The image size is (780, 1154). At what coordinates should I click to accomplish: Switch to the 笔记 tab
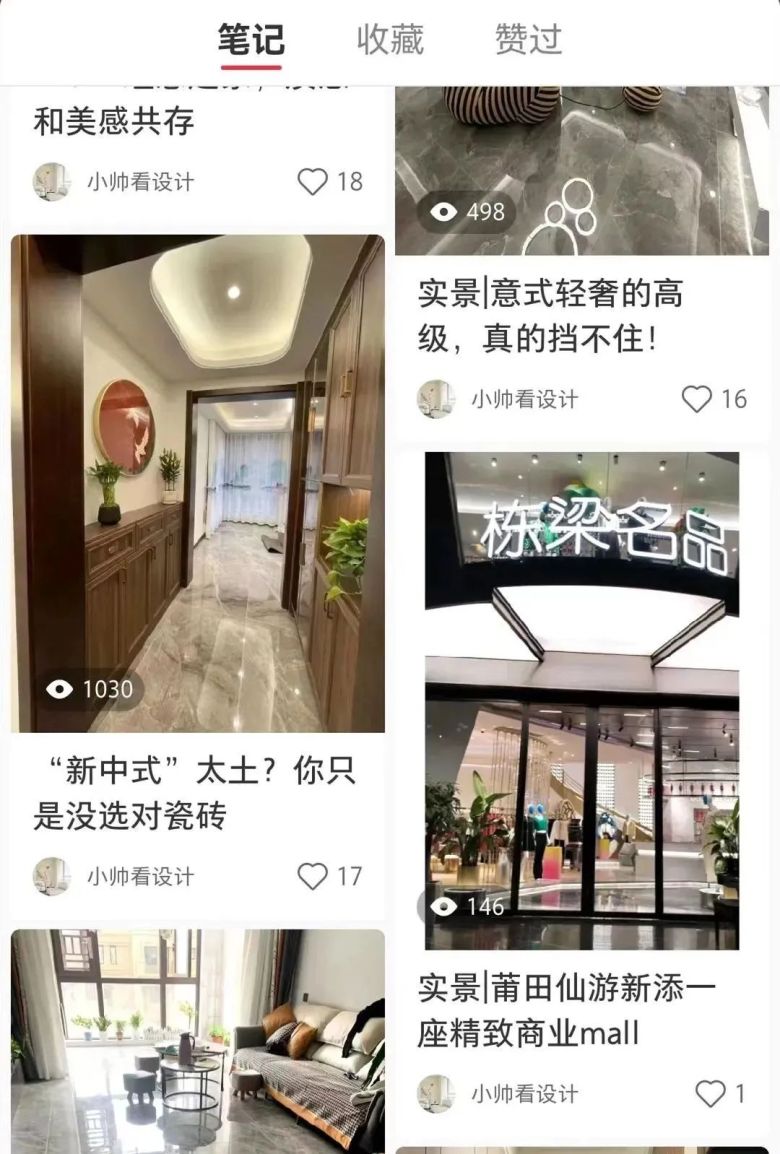(251, 40)
